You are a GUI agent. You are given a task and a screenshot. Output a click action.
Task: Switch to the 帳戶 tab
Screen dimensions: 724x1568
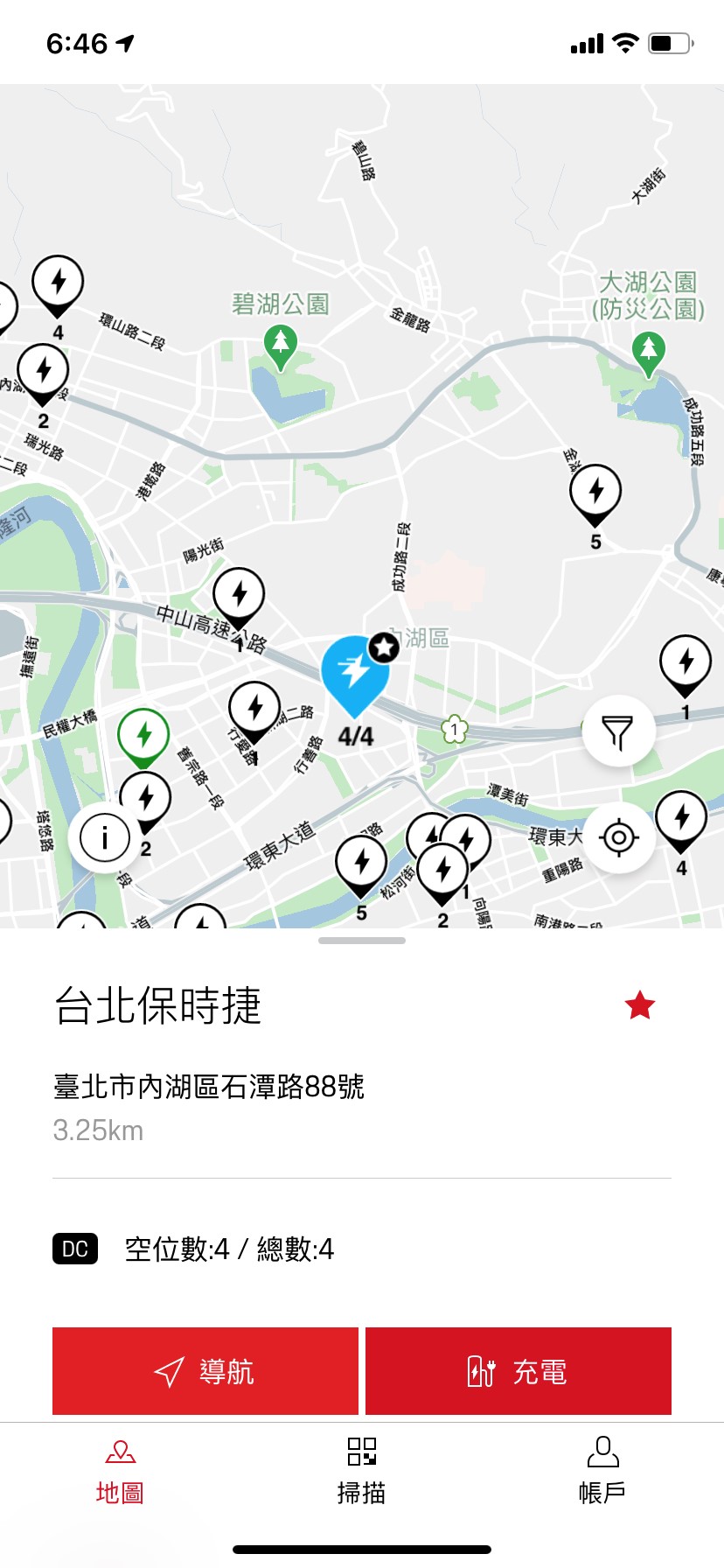602,1470
